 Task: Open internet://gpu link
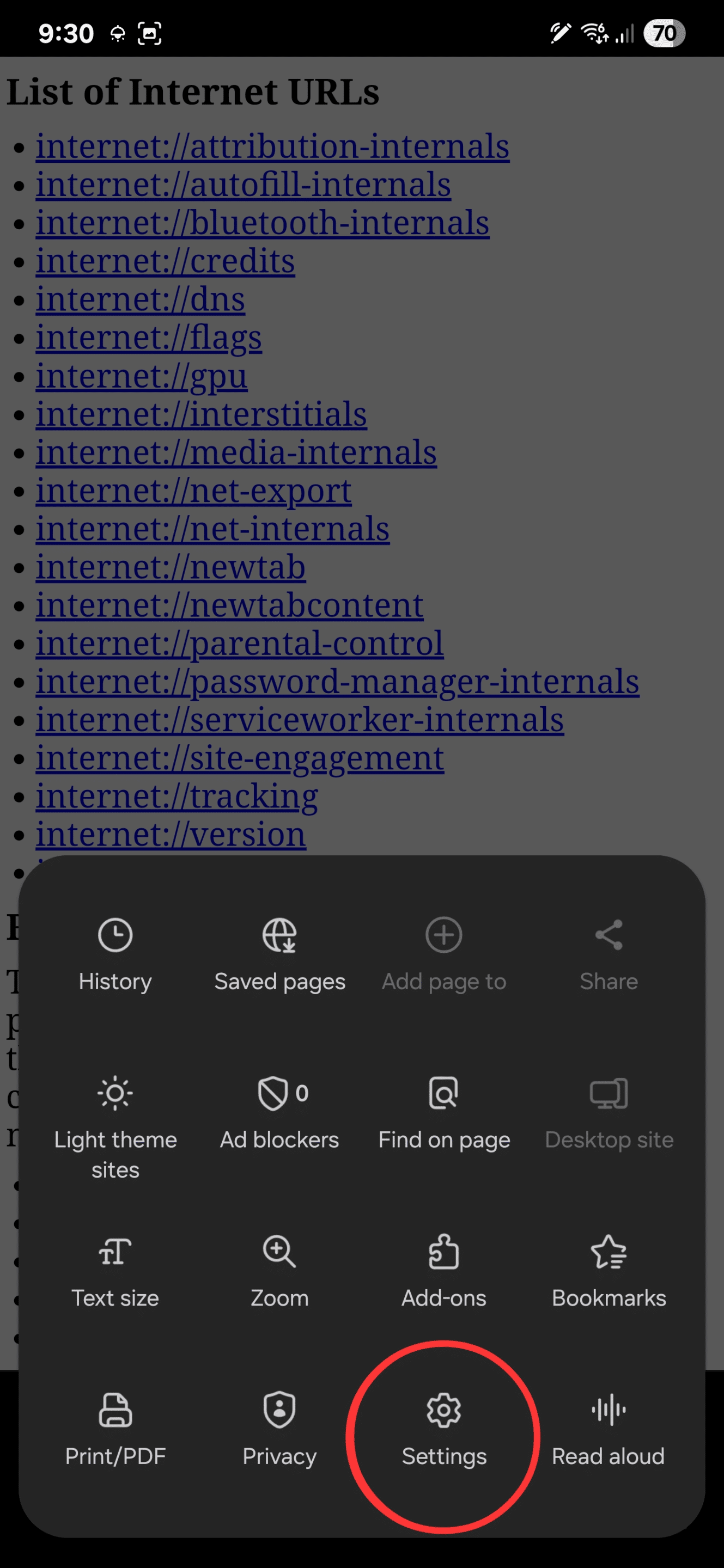pos(141,376)
